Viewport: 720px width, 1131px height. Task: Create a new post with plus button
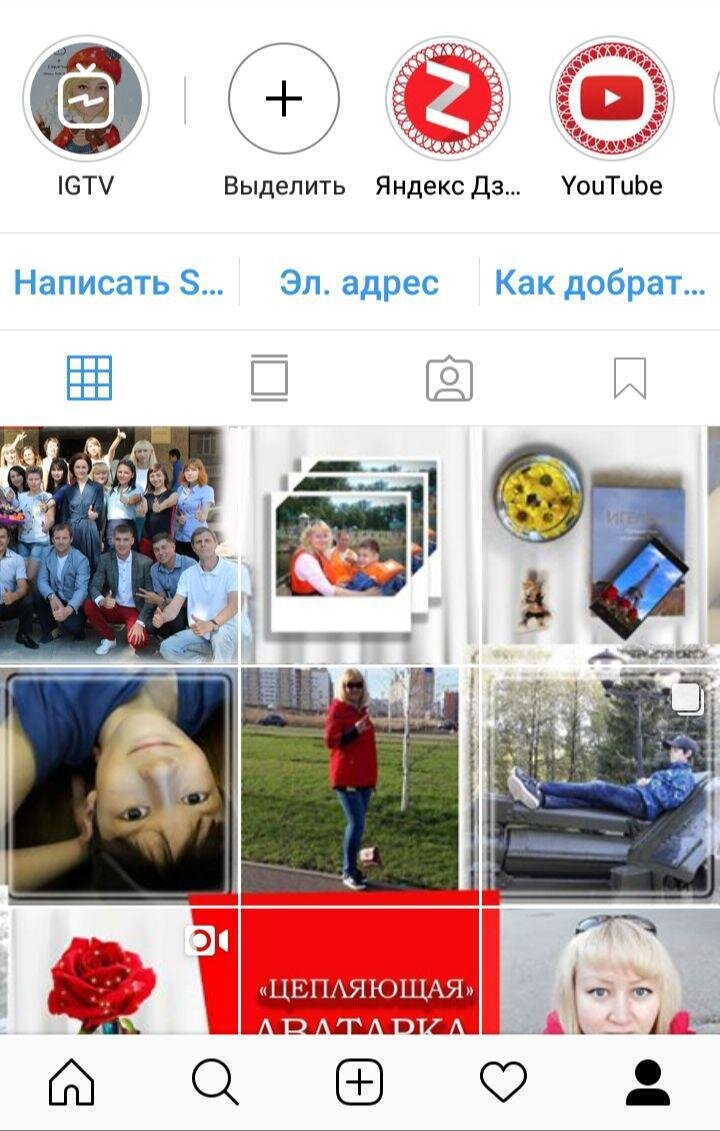(x=359, y=1082)
